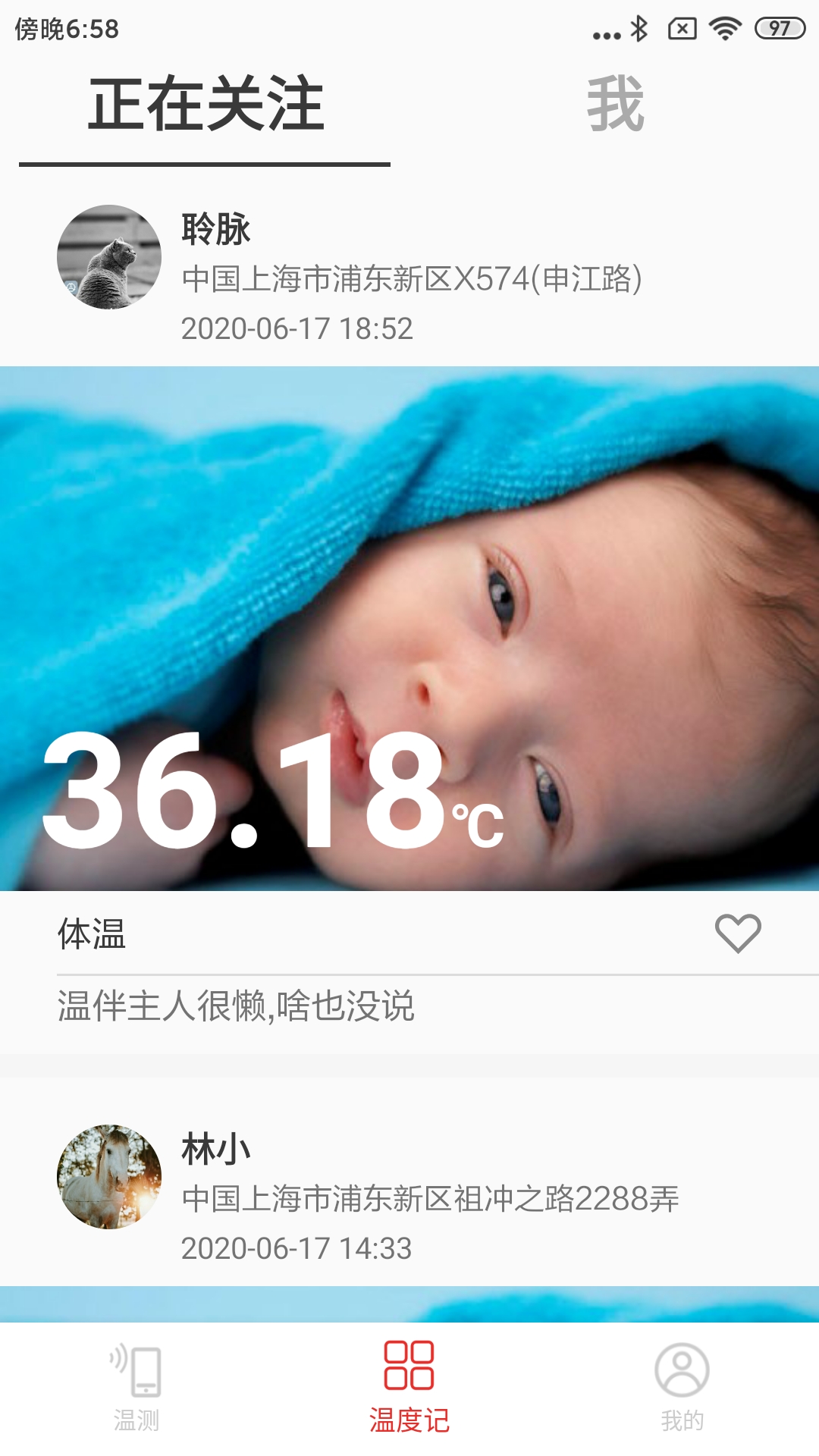Like 聆脉's body temperature post
This screenshot has height=1456, width=819.
tap(737, 933)
